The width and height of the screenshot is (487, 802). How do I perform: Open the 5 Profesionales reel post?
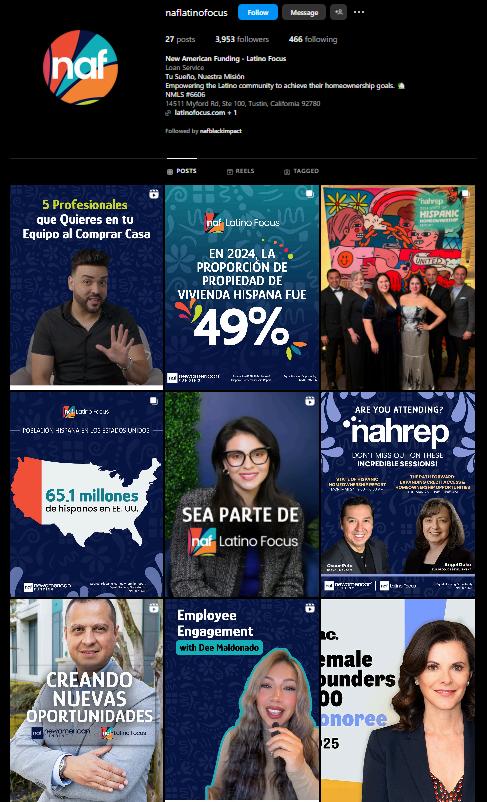pyautogui.click(x=86, y=287)
